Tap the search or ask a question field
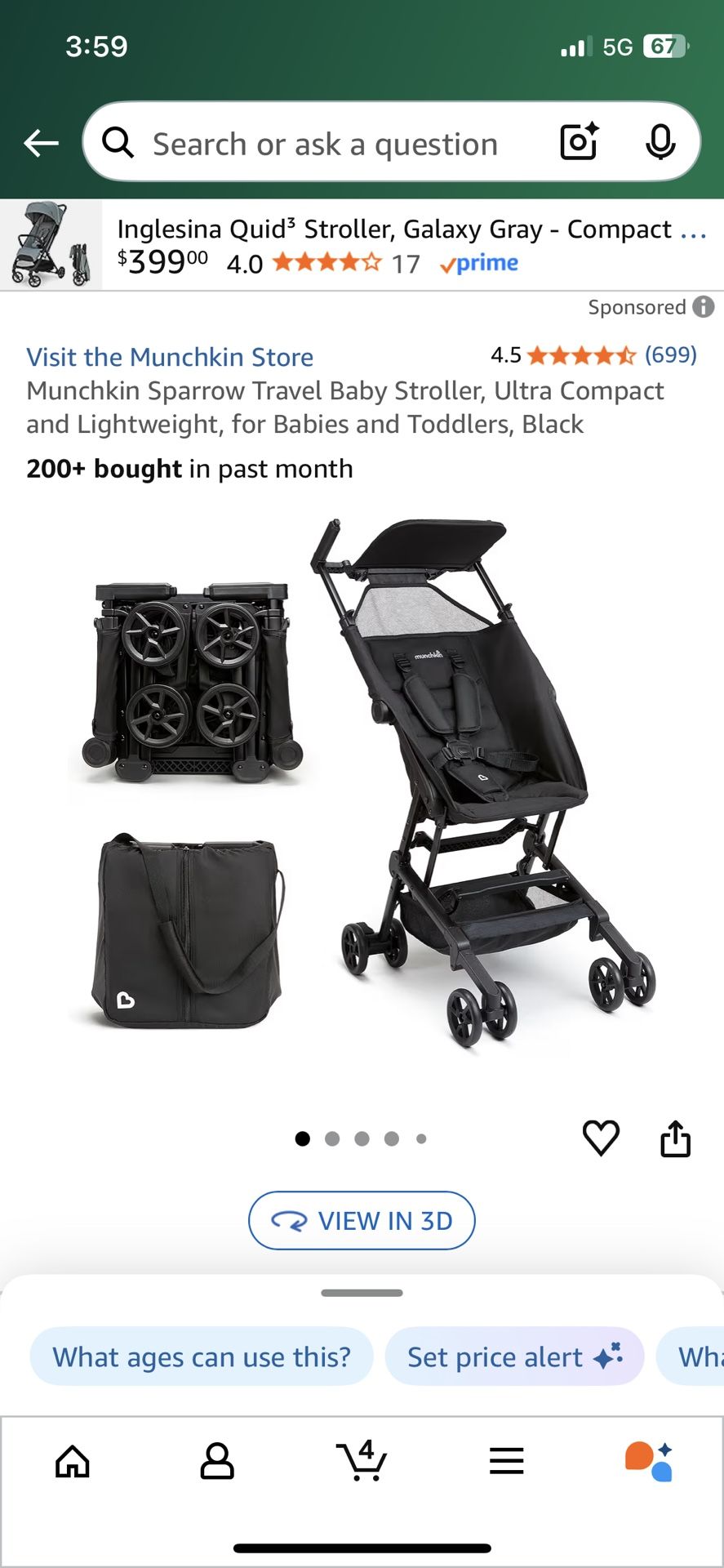The height and width of the screenshot is (1568, 724). 326,142
